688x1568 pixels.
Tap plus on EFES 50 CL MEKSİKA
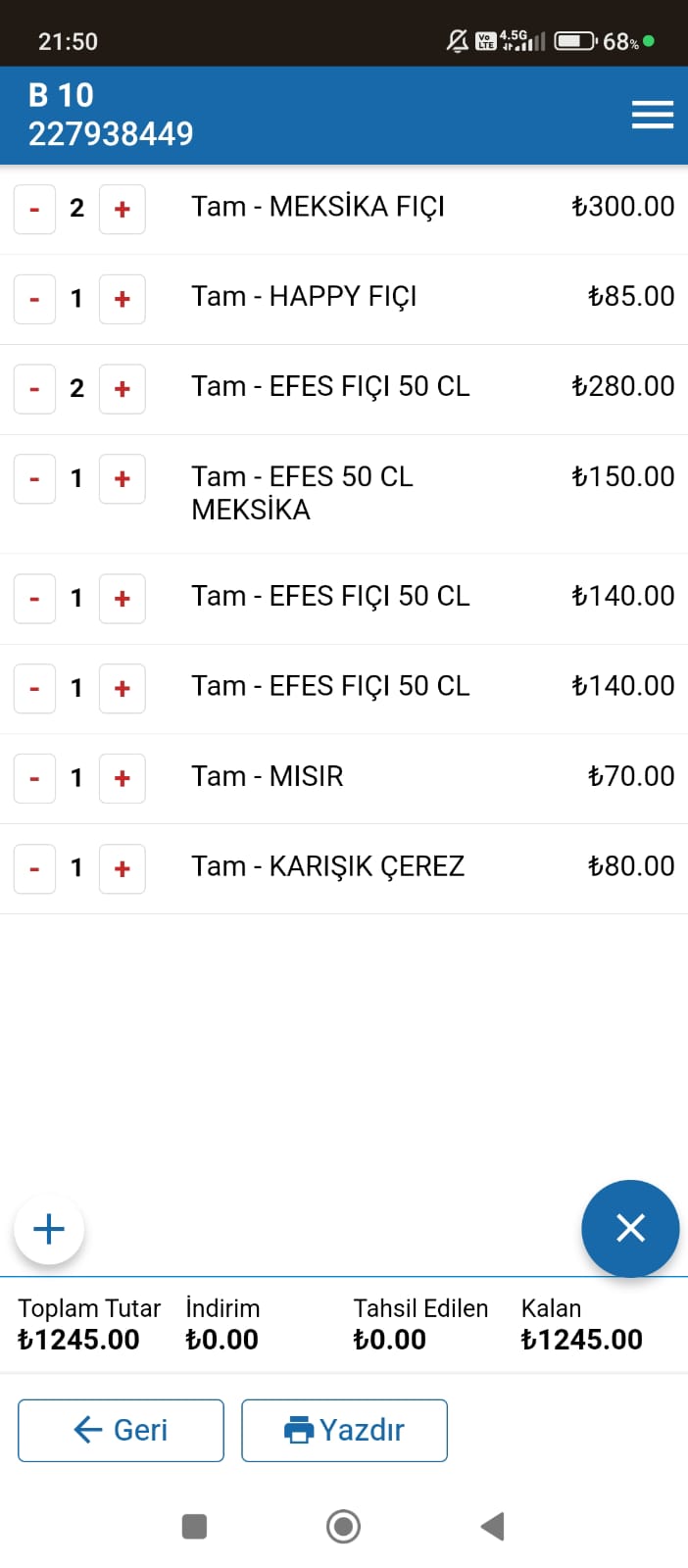click(123, 479)
